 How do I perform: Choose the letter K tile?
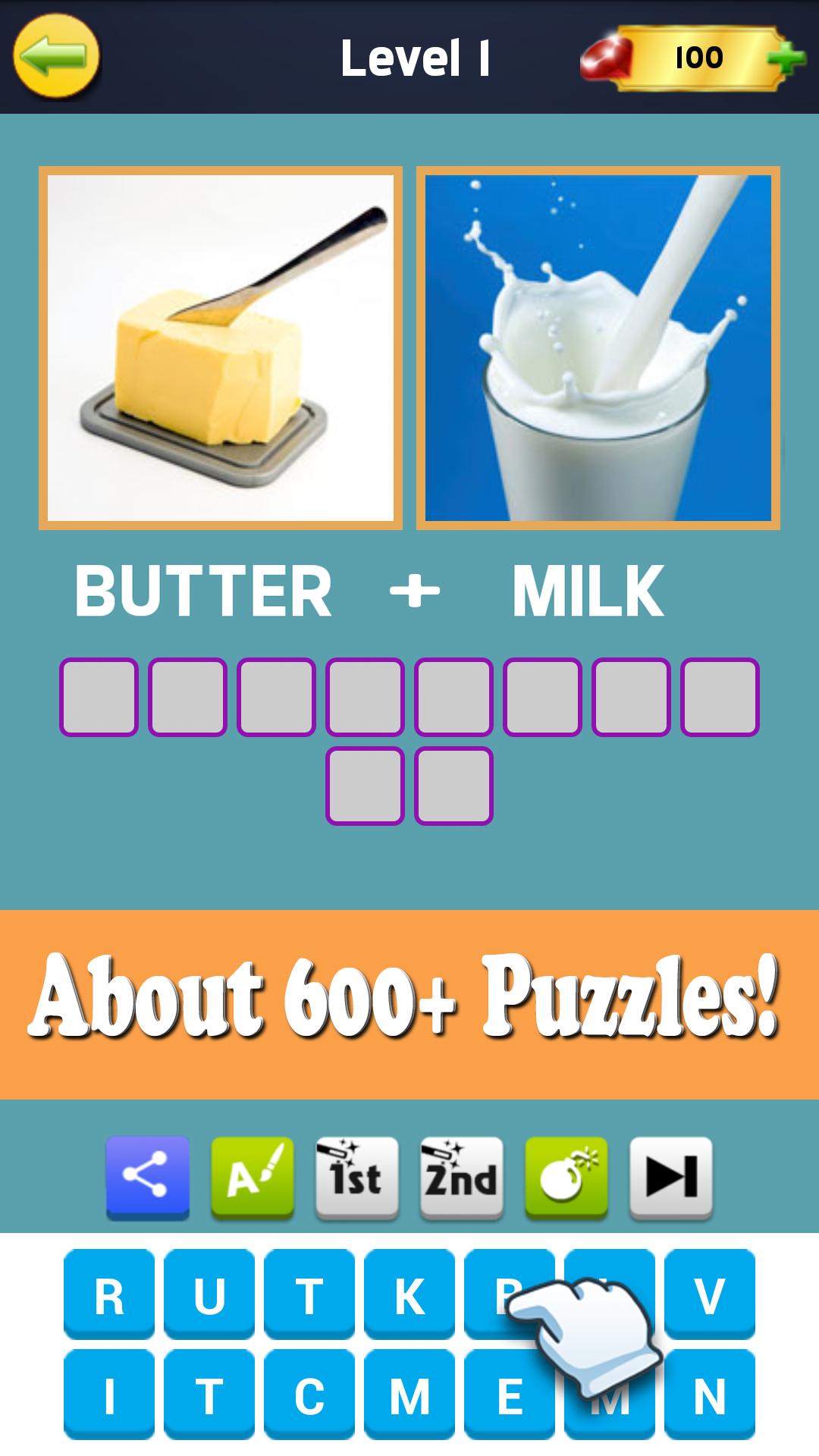(409, 1295)
